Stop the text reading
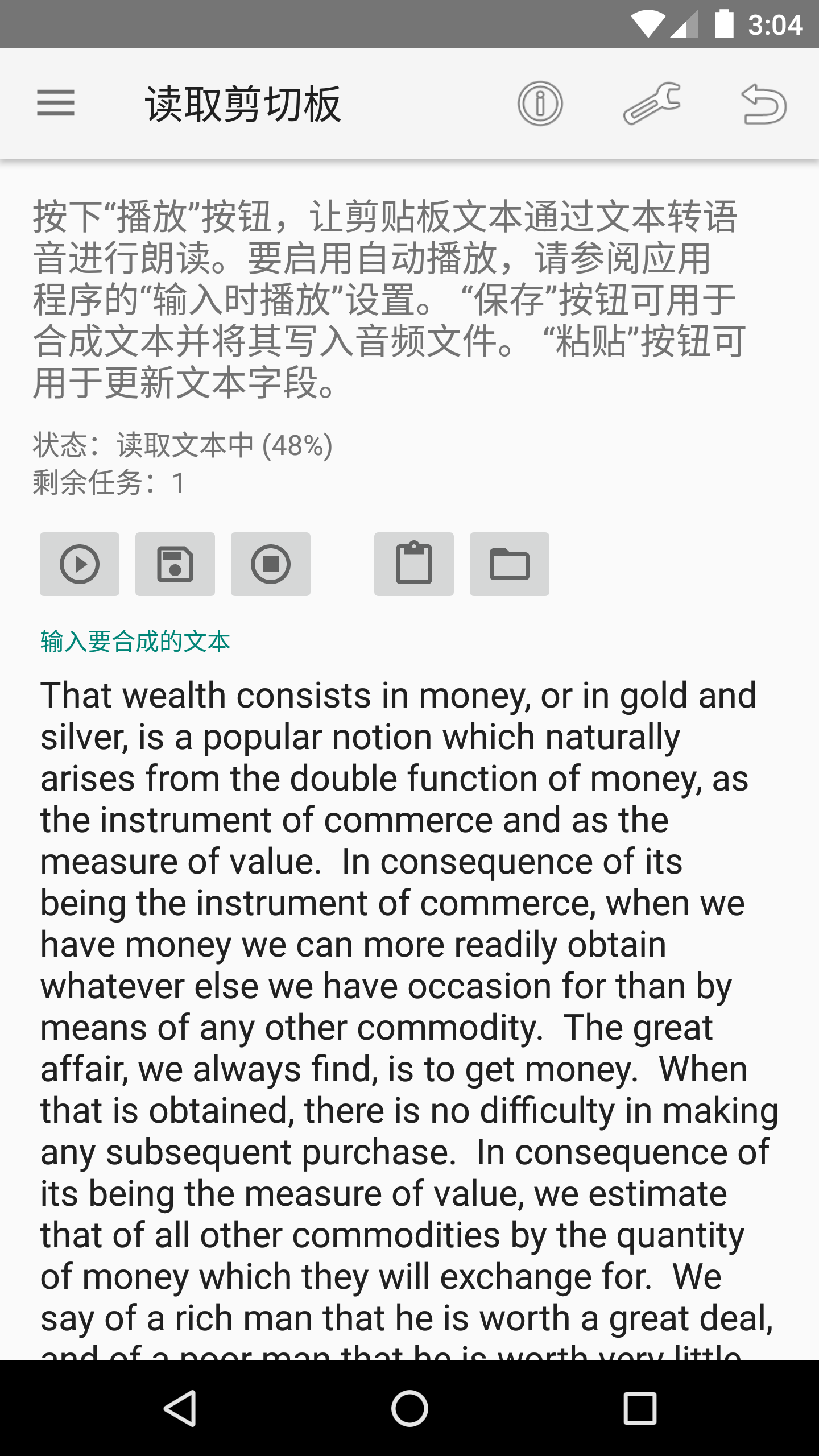The image size is (819, 1456). coord(271,564)
